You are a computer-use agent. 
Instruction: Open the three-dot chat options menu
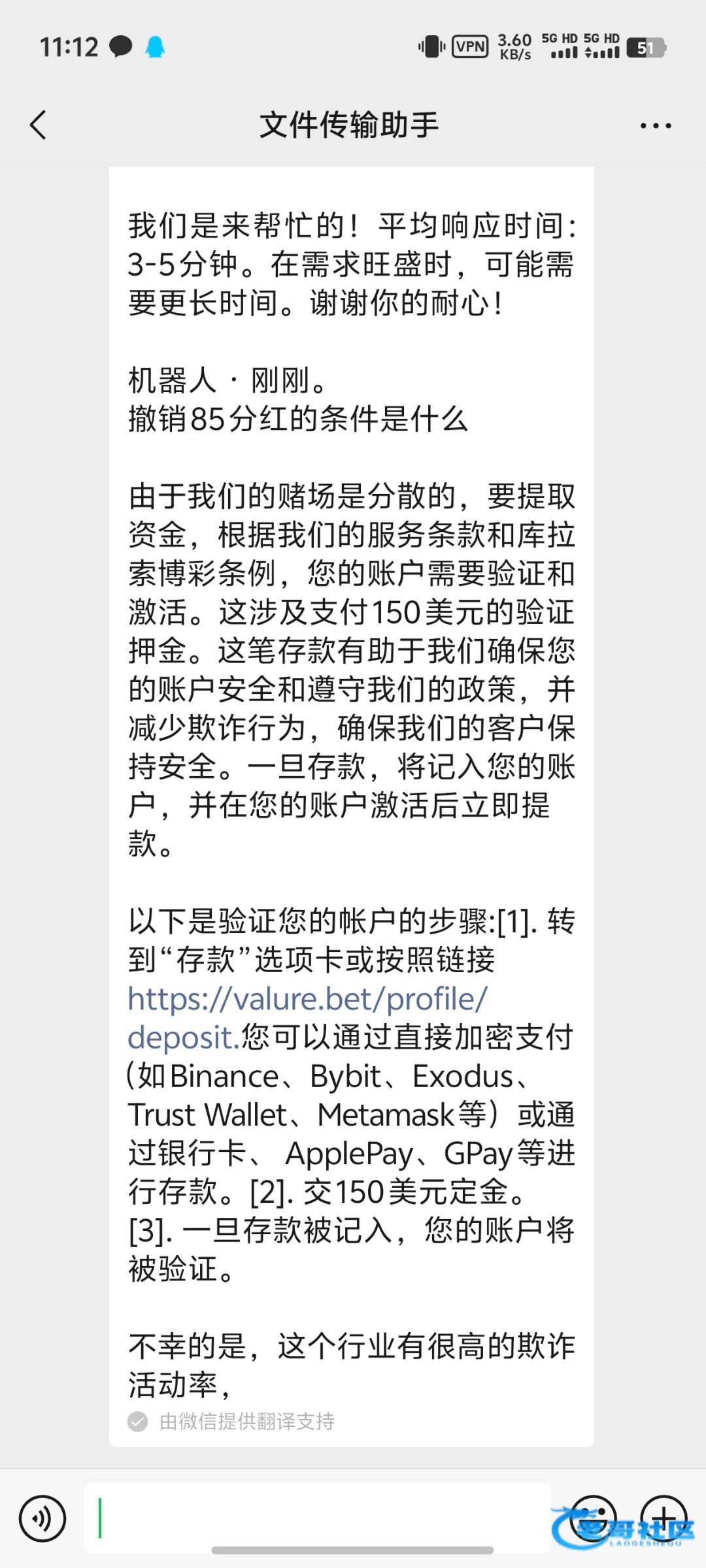point(655,125)
